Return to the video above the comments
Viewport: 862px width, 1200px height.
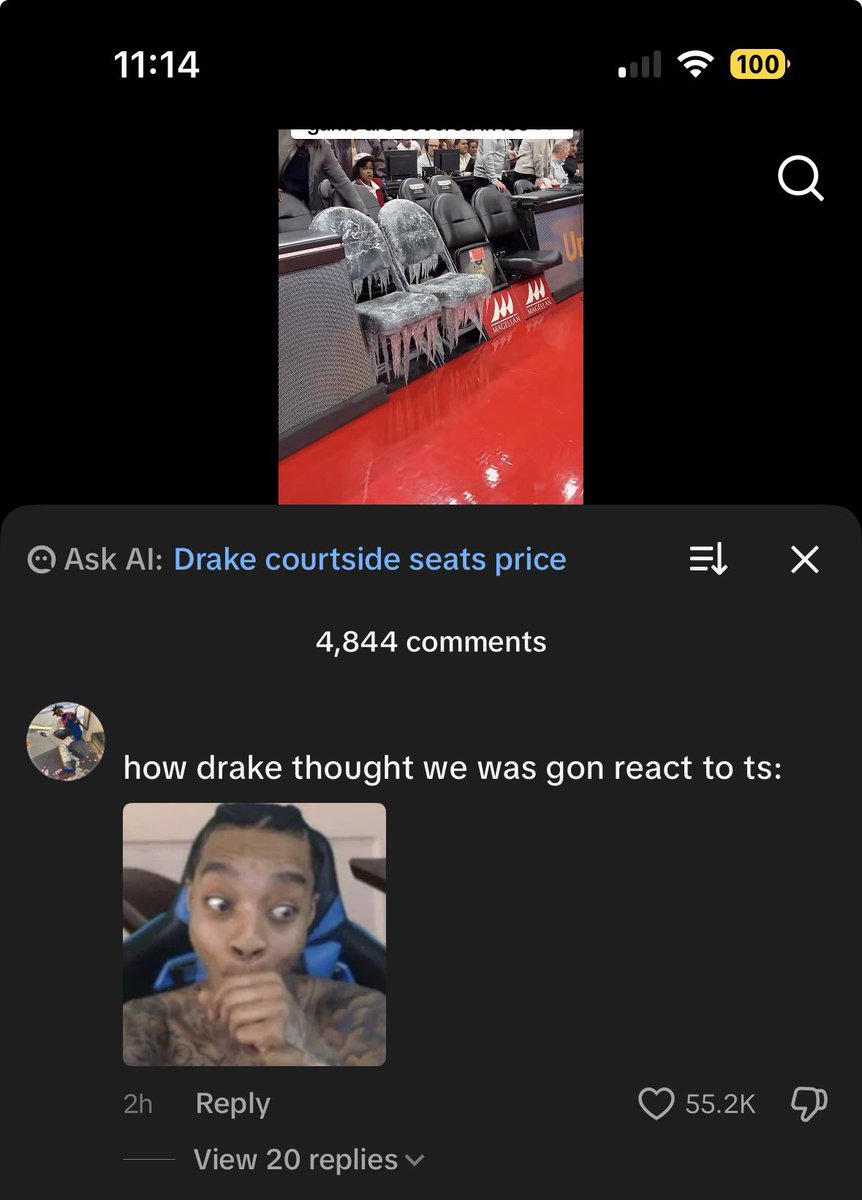click(x=430, y=317)
